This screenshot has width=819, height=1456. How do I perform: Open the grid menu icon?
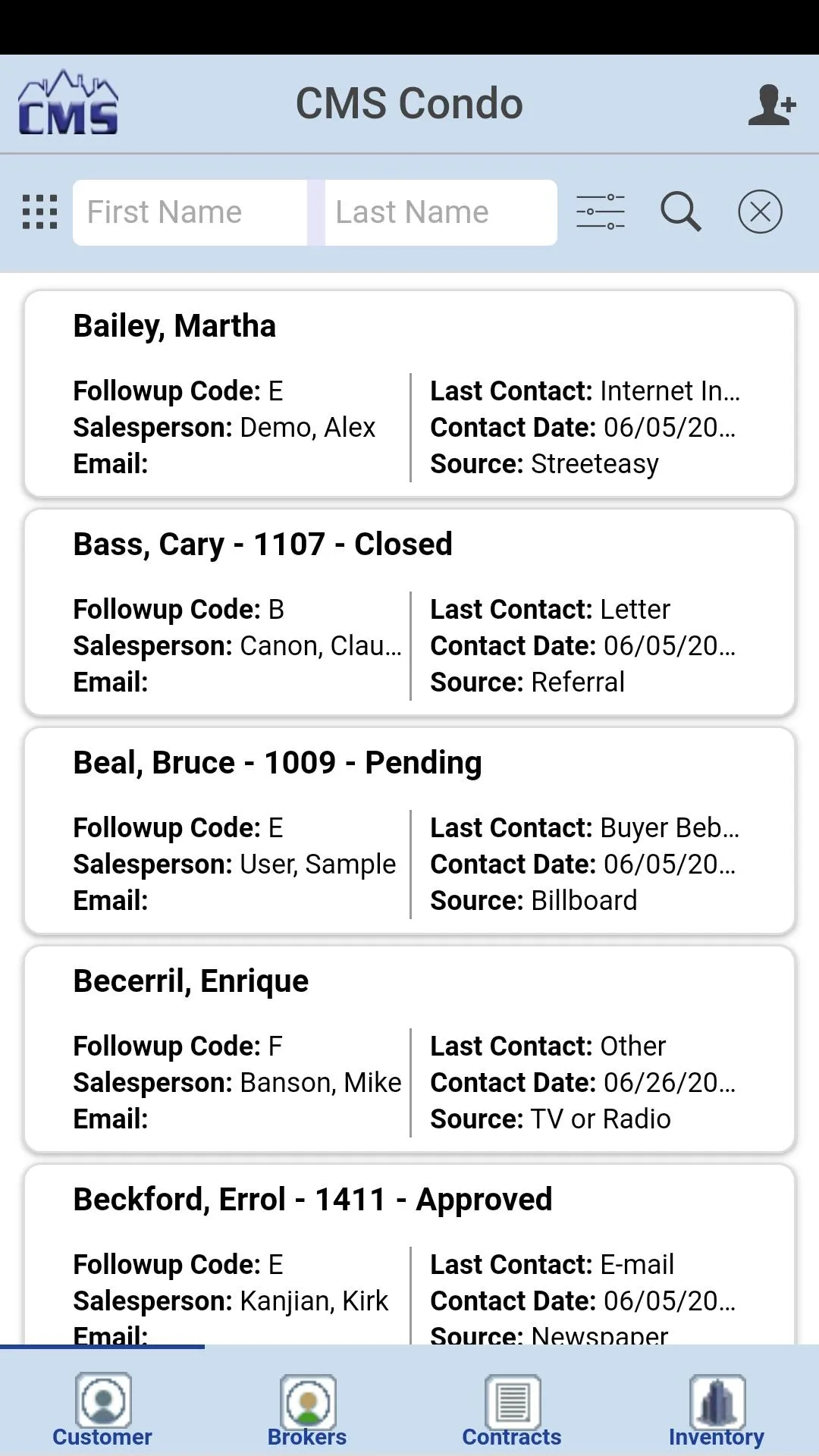coord(39,212)
